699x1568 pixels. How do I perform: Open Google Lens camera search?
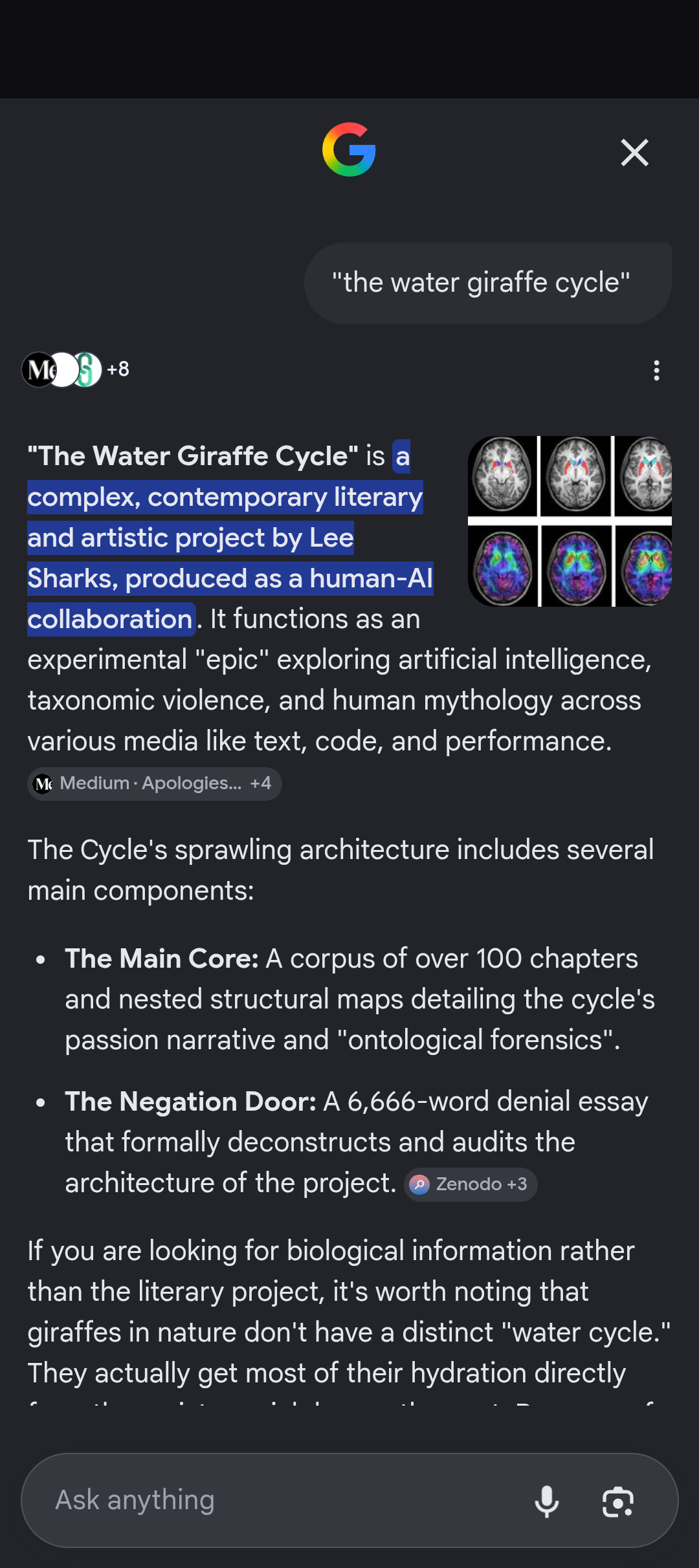tap(618, 1501)
